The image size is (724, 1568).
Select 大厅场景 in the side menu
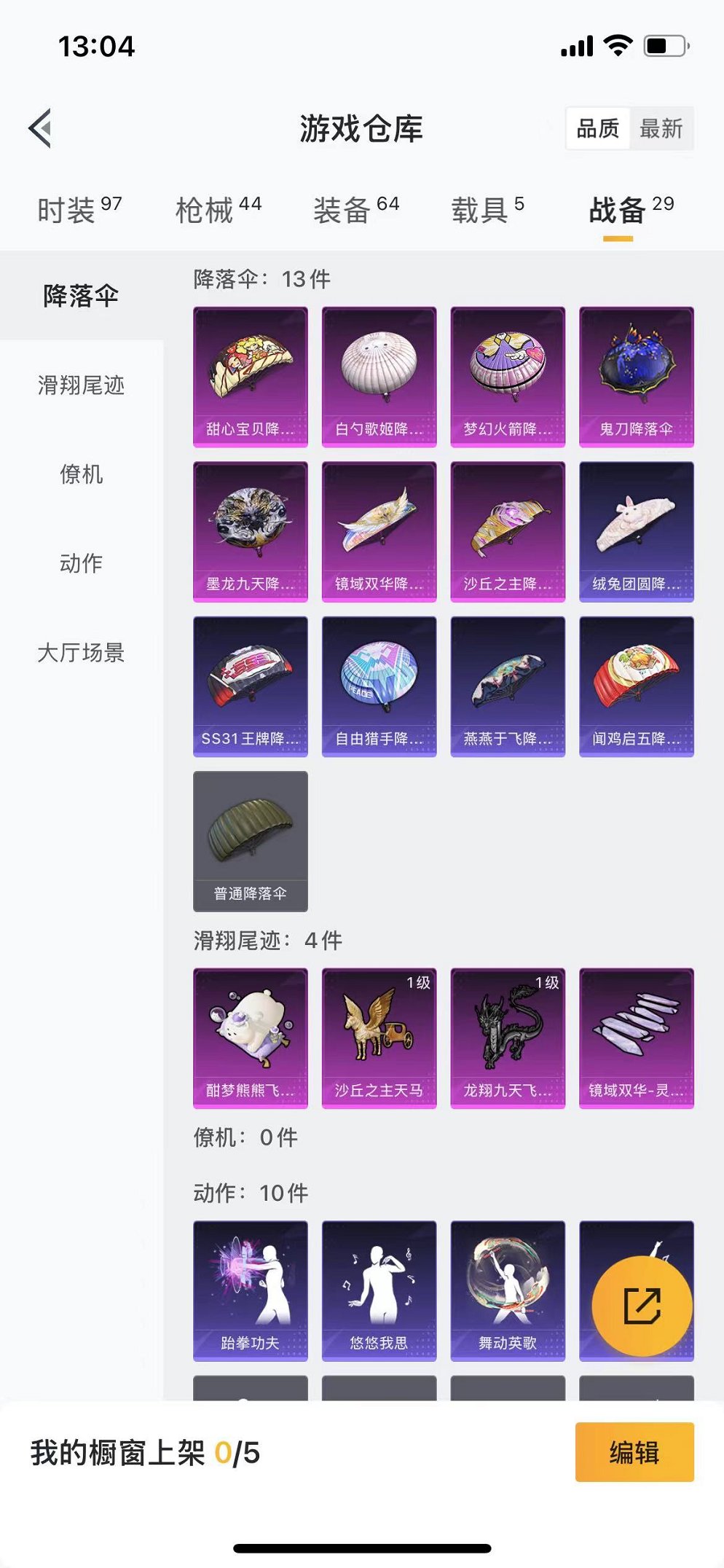point(81,652)
